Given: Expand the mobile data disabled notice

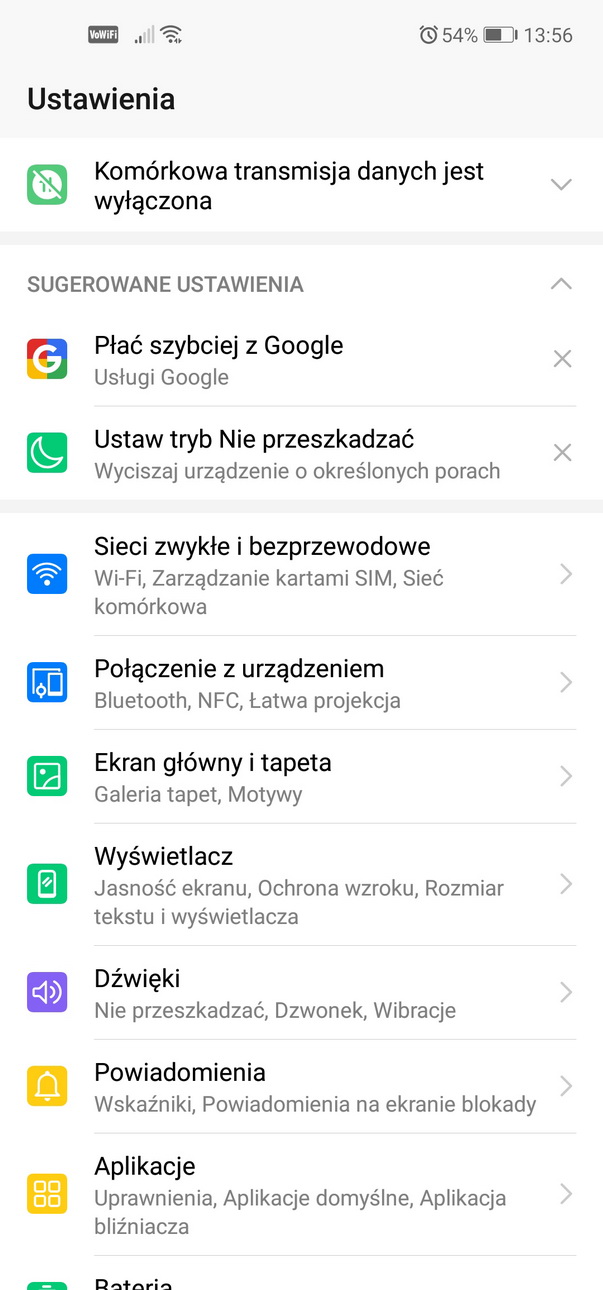Looking at the screenshot, I should [x=561, y=185].
